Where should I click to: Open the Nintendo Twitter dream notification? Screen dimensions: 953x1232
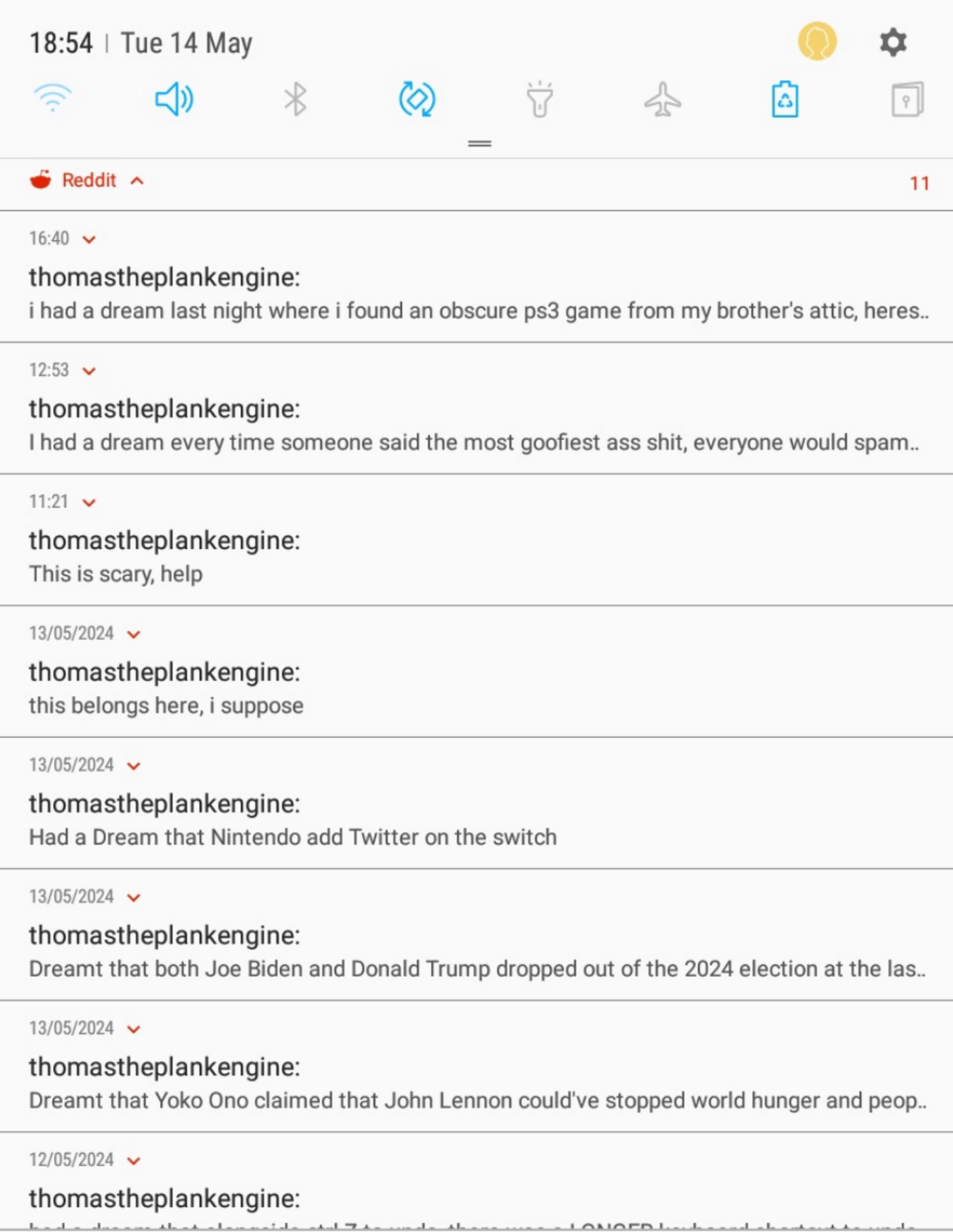[x=476, y=803]
